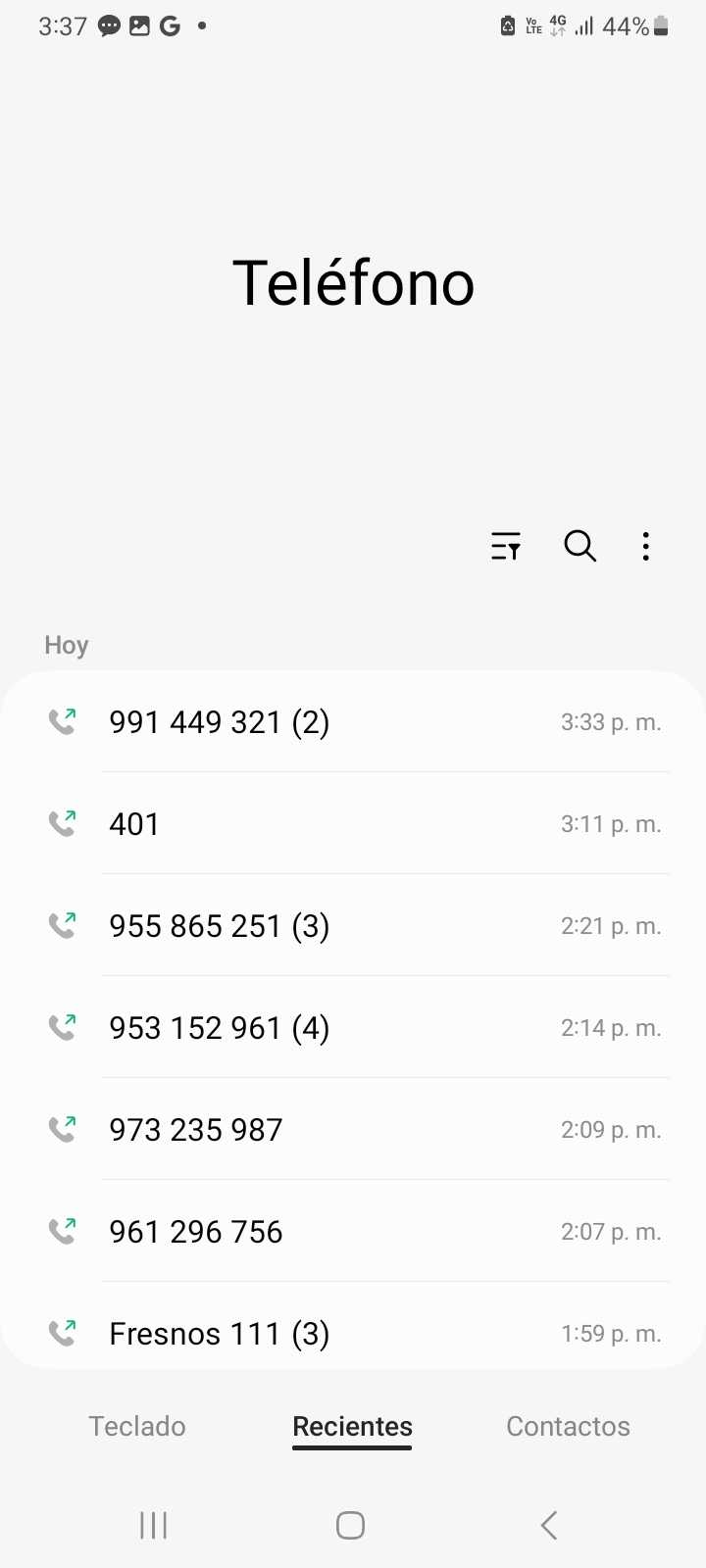706x1568 pixels.
Task: Tap the 973 235 987 call row
Action: tap(353, 1130)
